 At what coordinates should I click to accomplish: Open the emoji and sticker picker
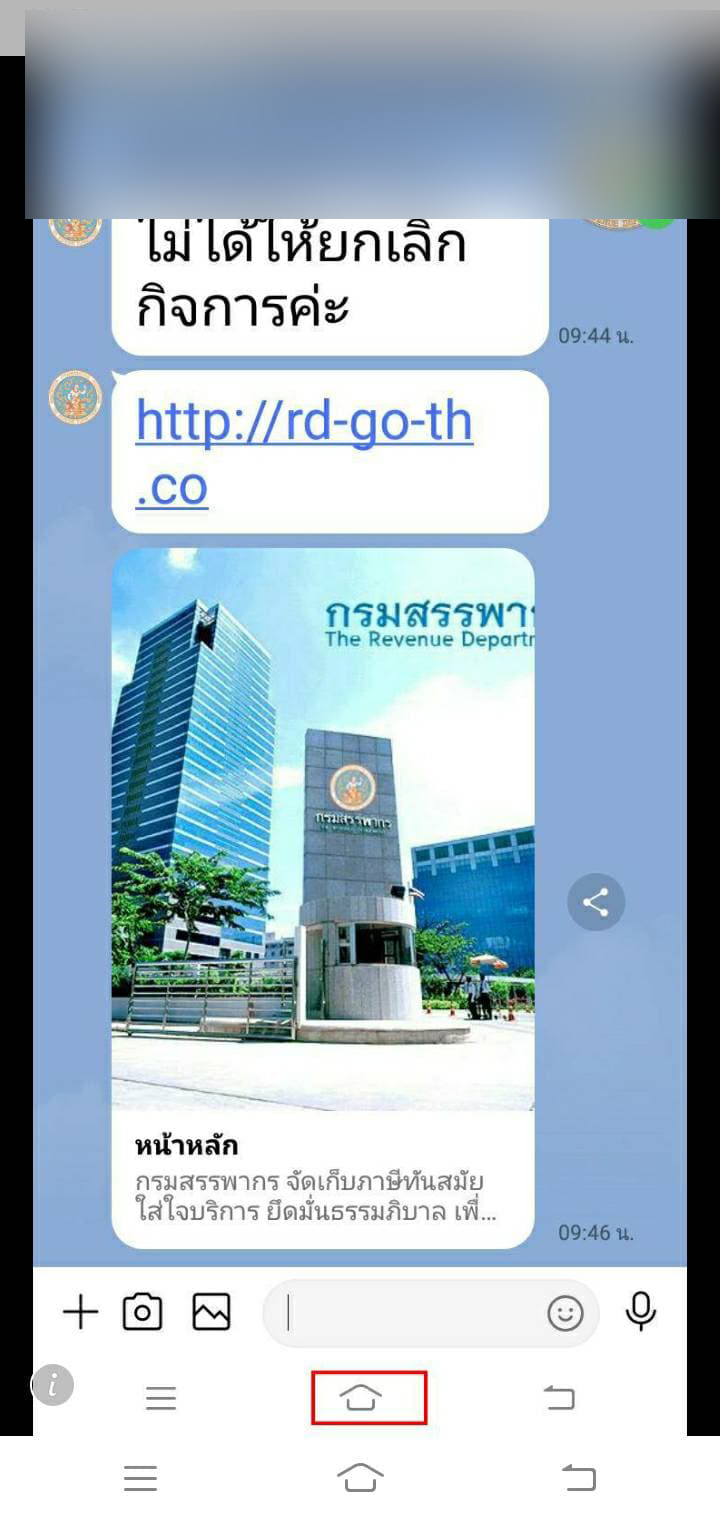click(x=565, y=1313)
